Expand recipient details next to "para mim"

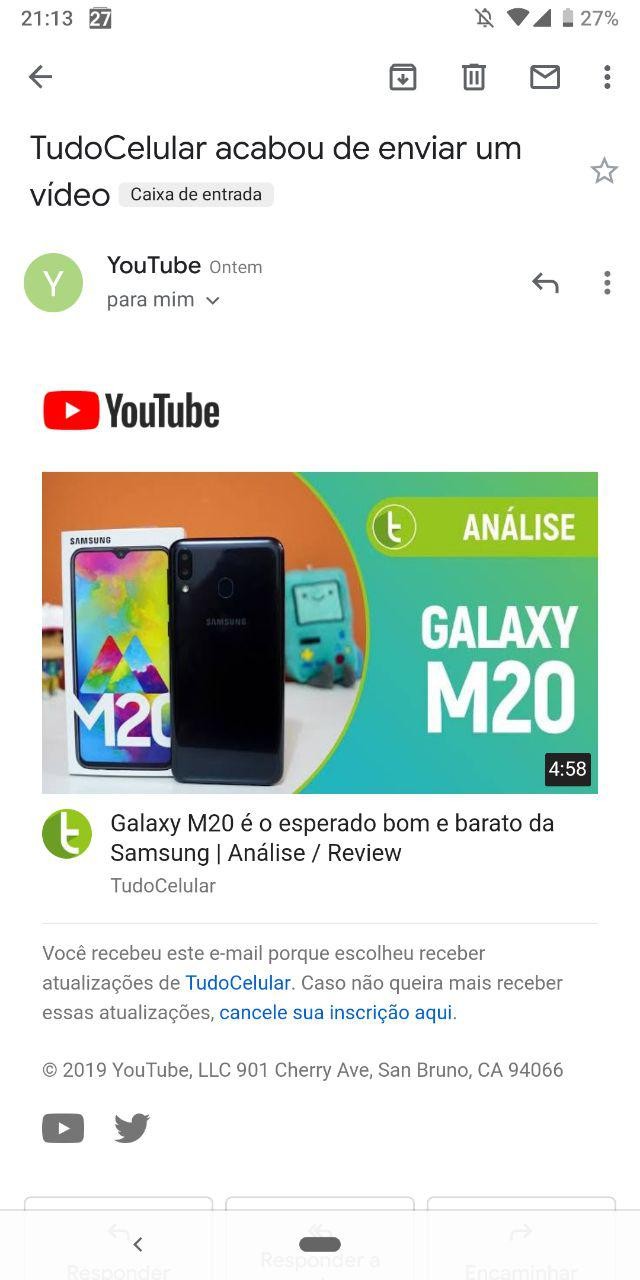212,301
